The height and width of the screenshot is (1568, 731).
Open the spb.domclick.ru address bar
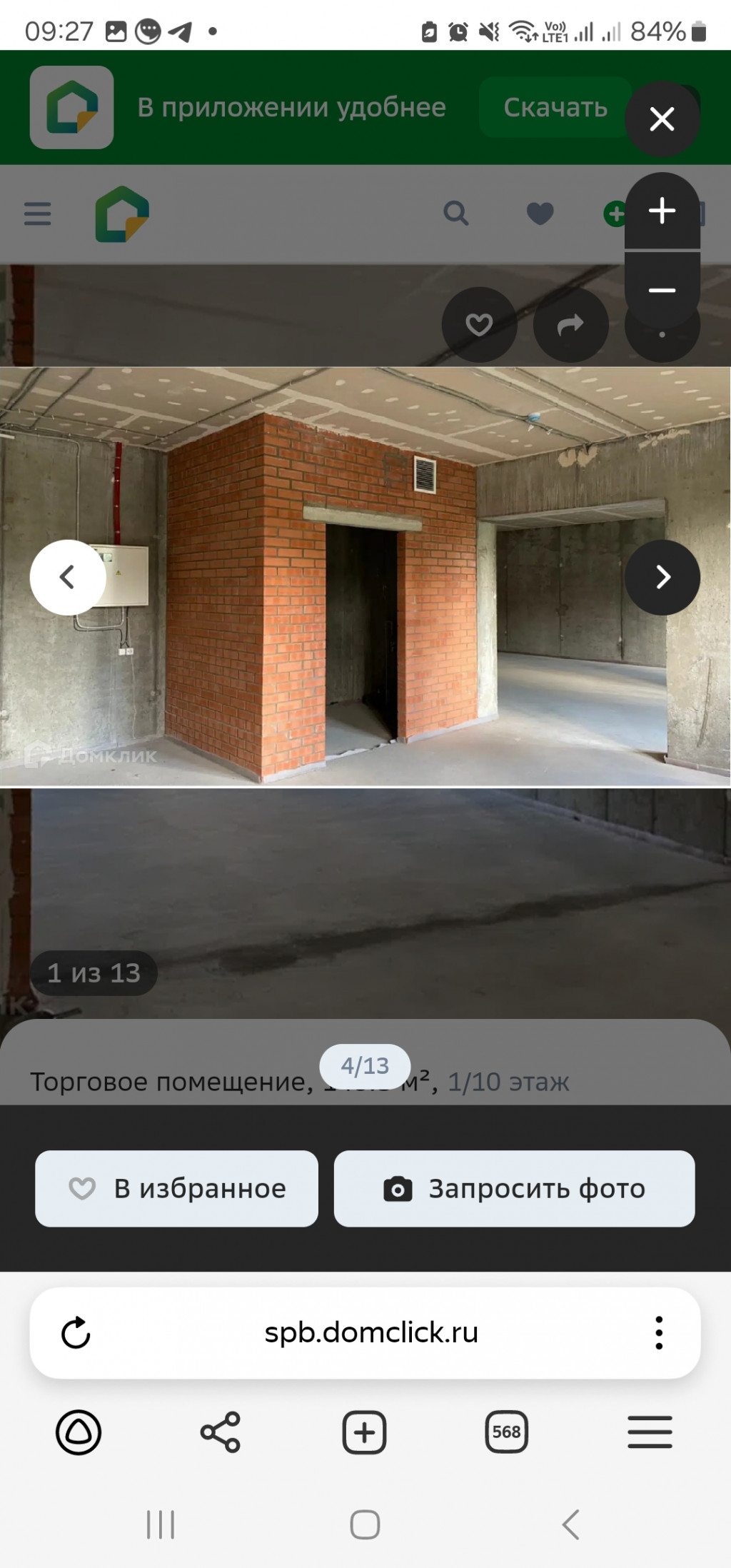point(370,1332)
